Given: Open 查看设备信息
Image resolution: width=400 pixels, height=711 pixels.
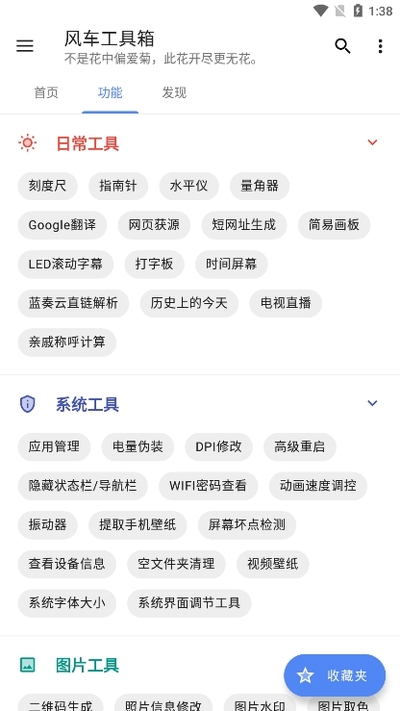Looking at the screenshot, I should click(x=67, y=564).
